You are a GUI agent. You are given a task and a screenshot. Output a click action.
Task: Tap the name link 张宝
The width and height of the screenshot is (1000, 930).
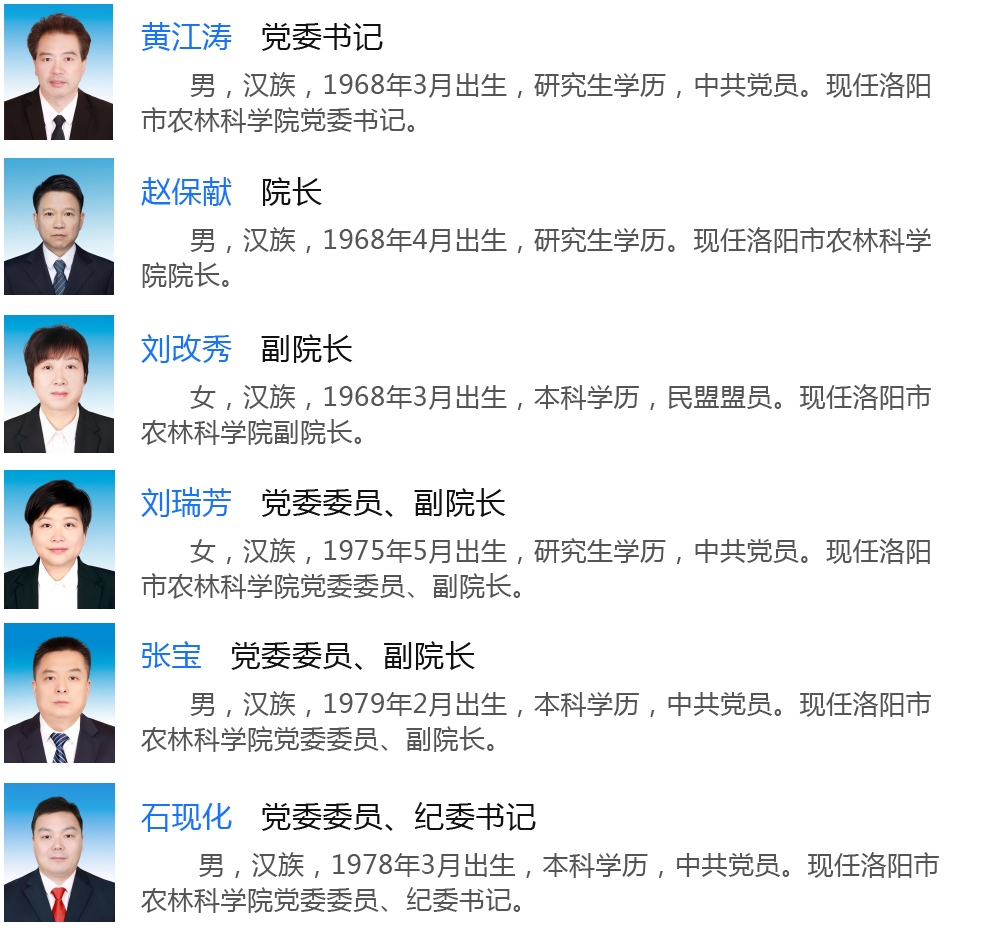(171, 657)
